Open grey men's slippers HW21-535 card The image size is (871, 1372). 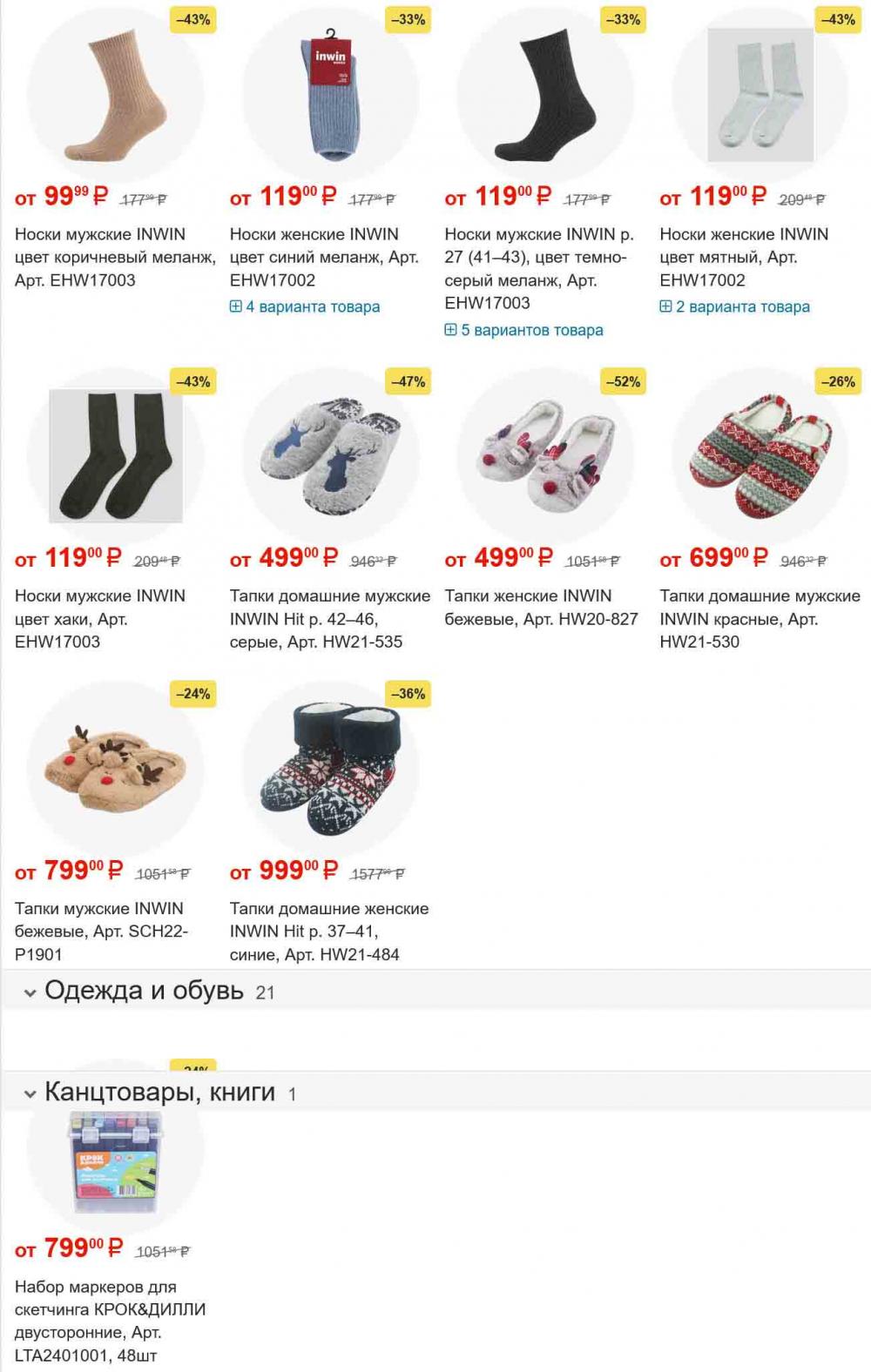coord(329,619)
